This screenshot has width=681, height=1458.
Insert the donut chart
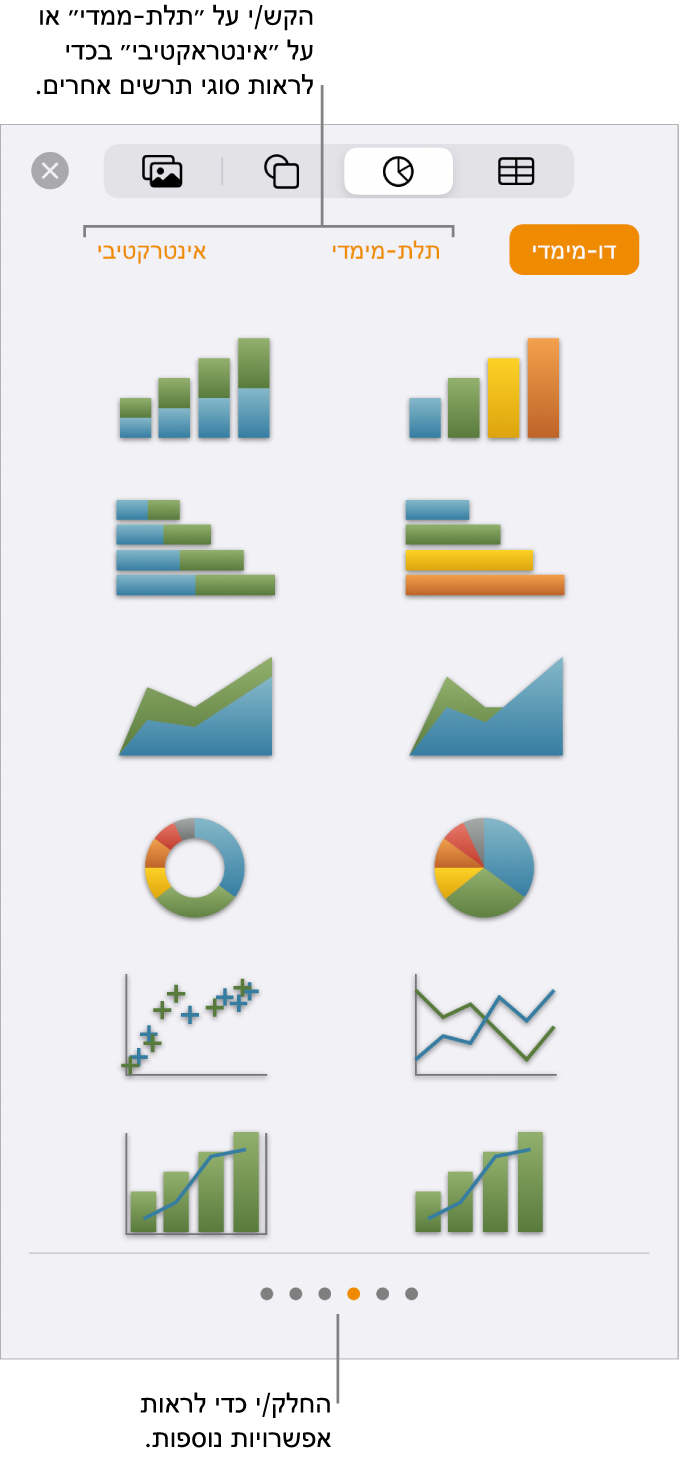tap(195, 867)
